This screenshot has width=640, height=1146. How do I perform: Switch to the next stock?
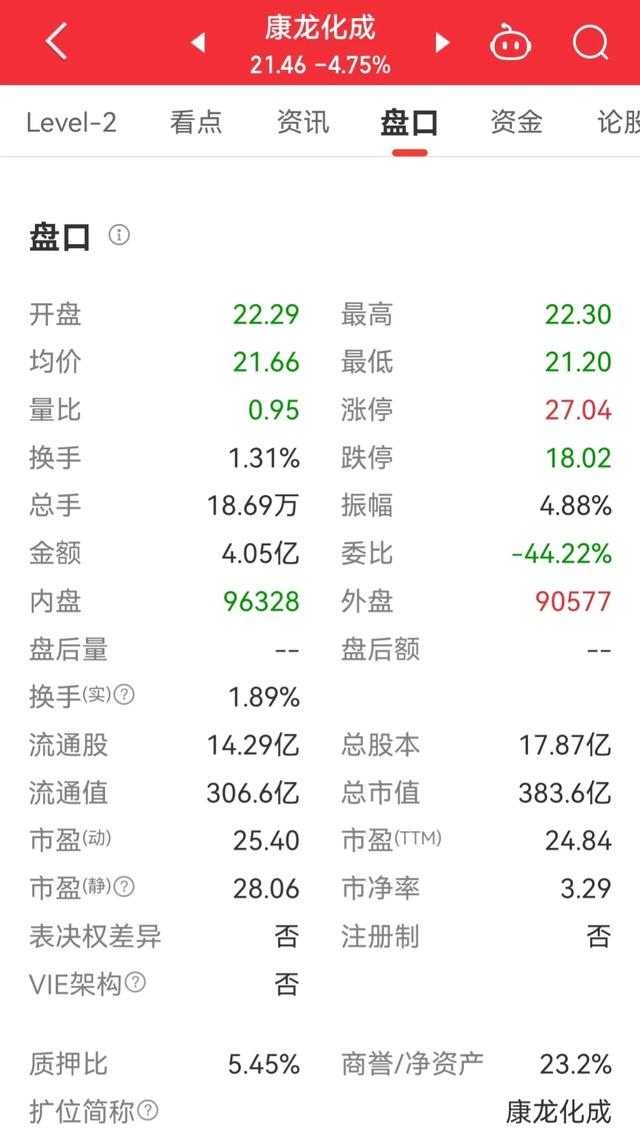coord(442,43)
